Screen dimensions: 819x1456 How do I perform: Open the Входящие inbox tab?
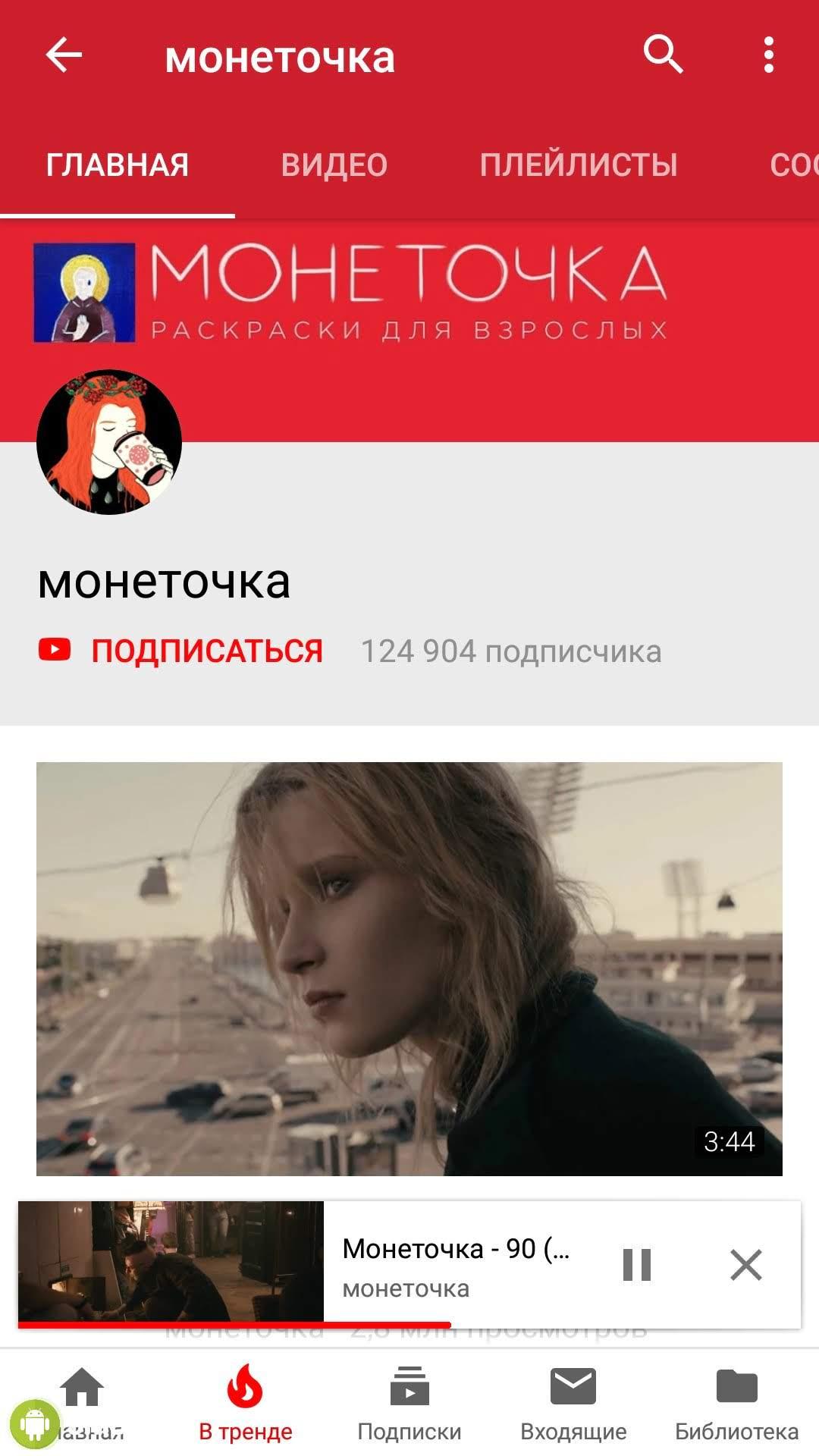[573, 1403]
